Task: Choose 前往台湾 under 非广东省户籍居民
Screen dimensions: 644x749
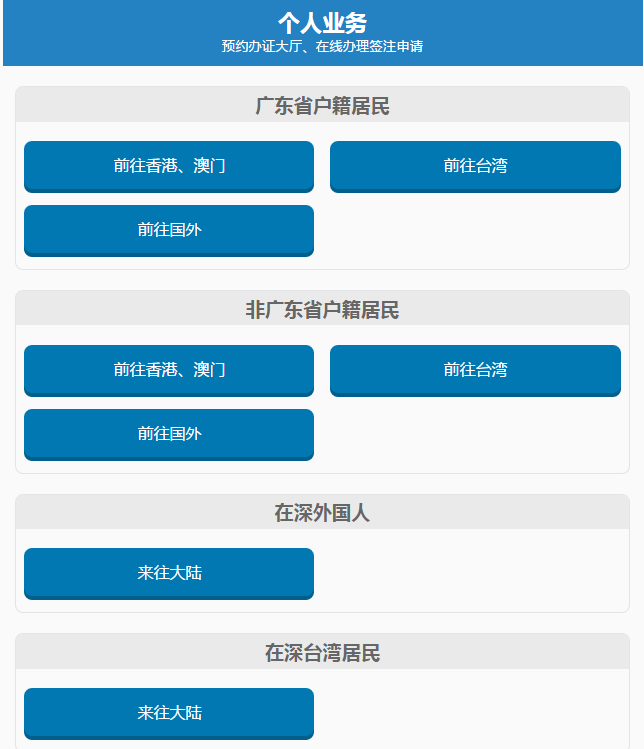Action: (475, 370)
